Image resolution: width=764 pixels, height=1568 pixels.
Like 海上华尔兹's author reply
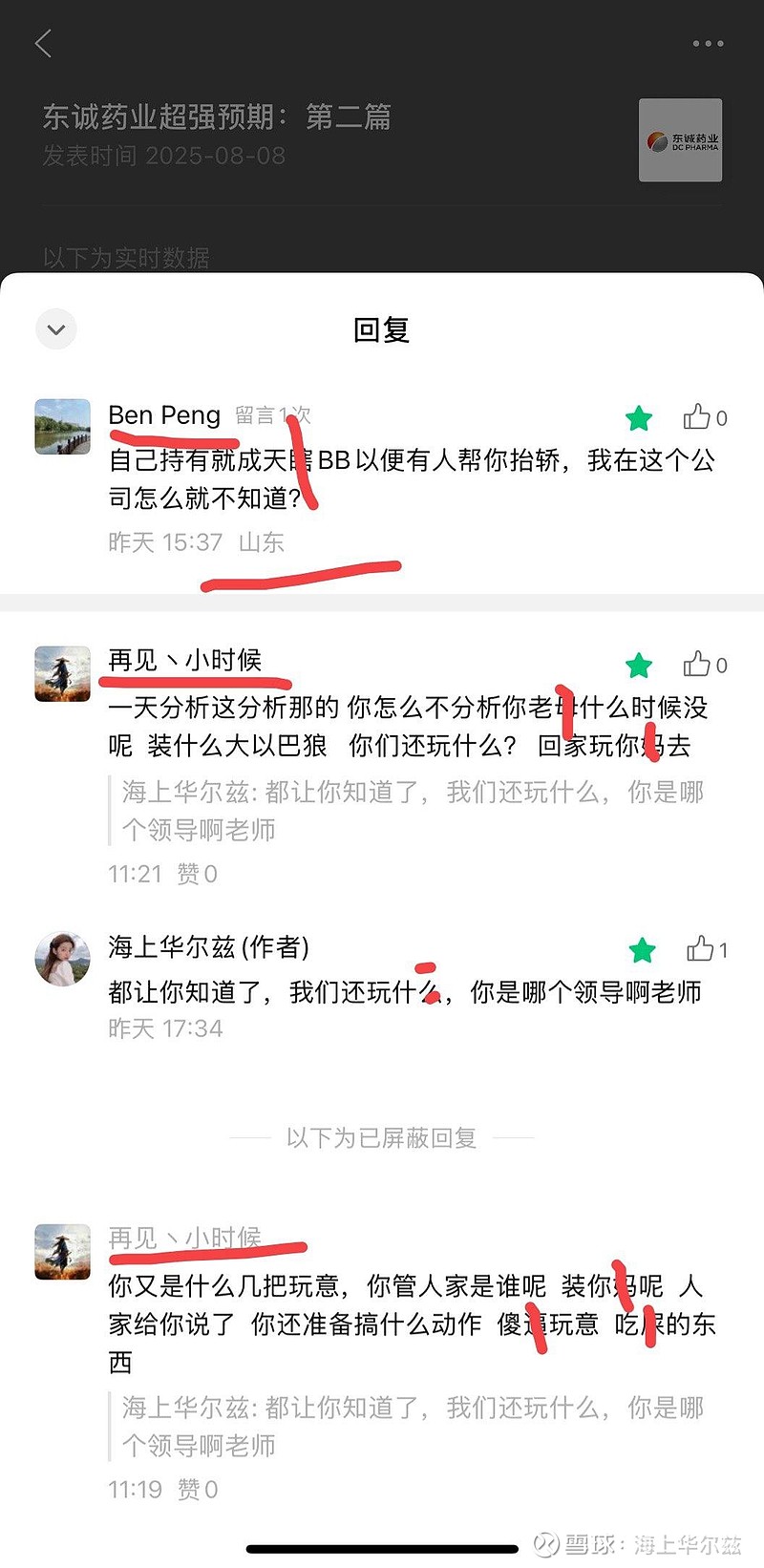tap(708, 949)
